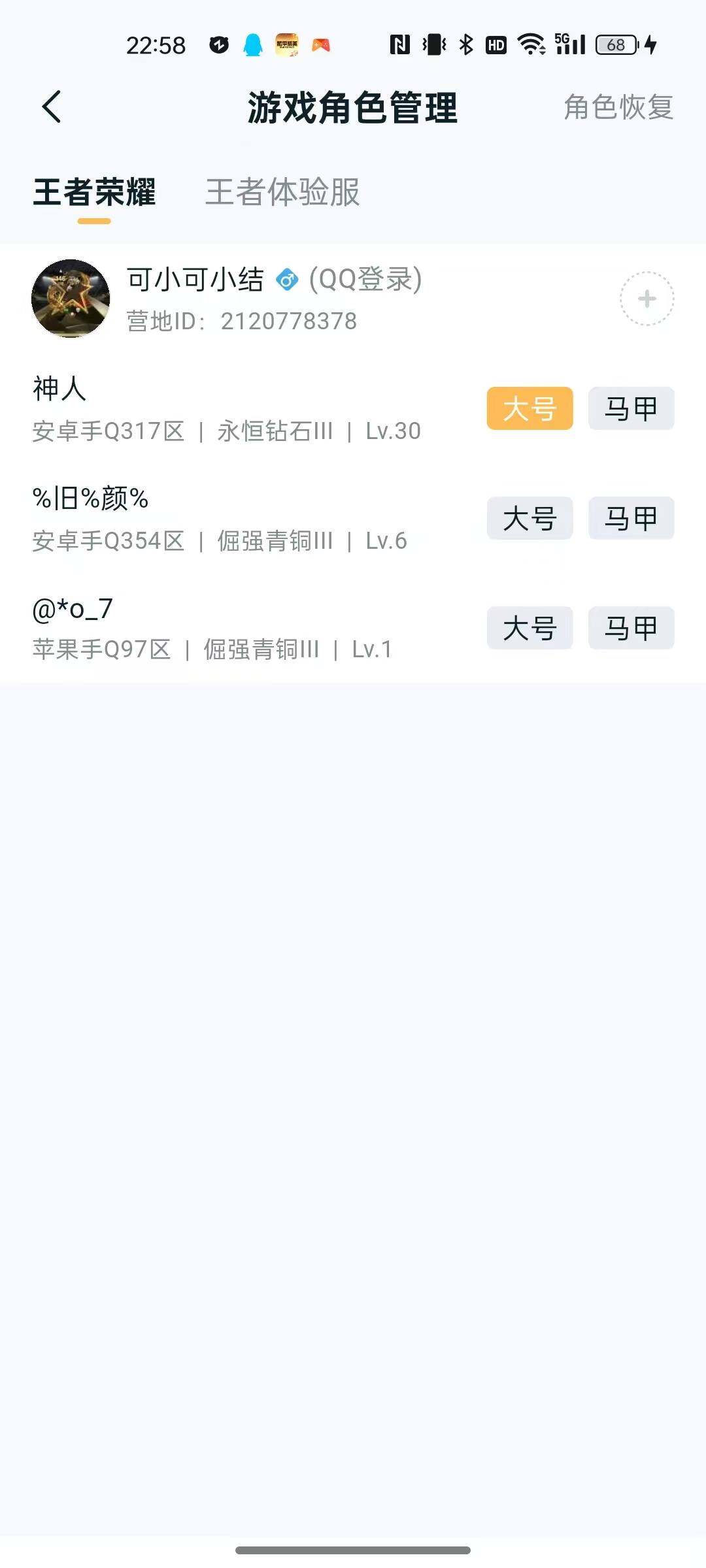Screen dimensions: 706x1568
Task: Tap the 5G signal icon in the status bar
Action: (x=571, y=44)
